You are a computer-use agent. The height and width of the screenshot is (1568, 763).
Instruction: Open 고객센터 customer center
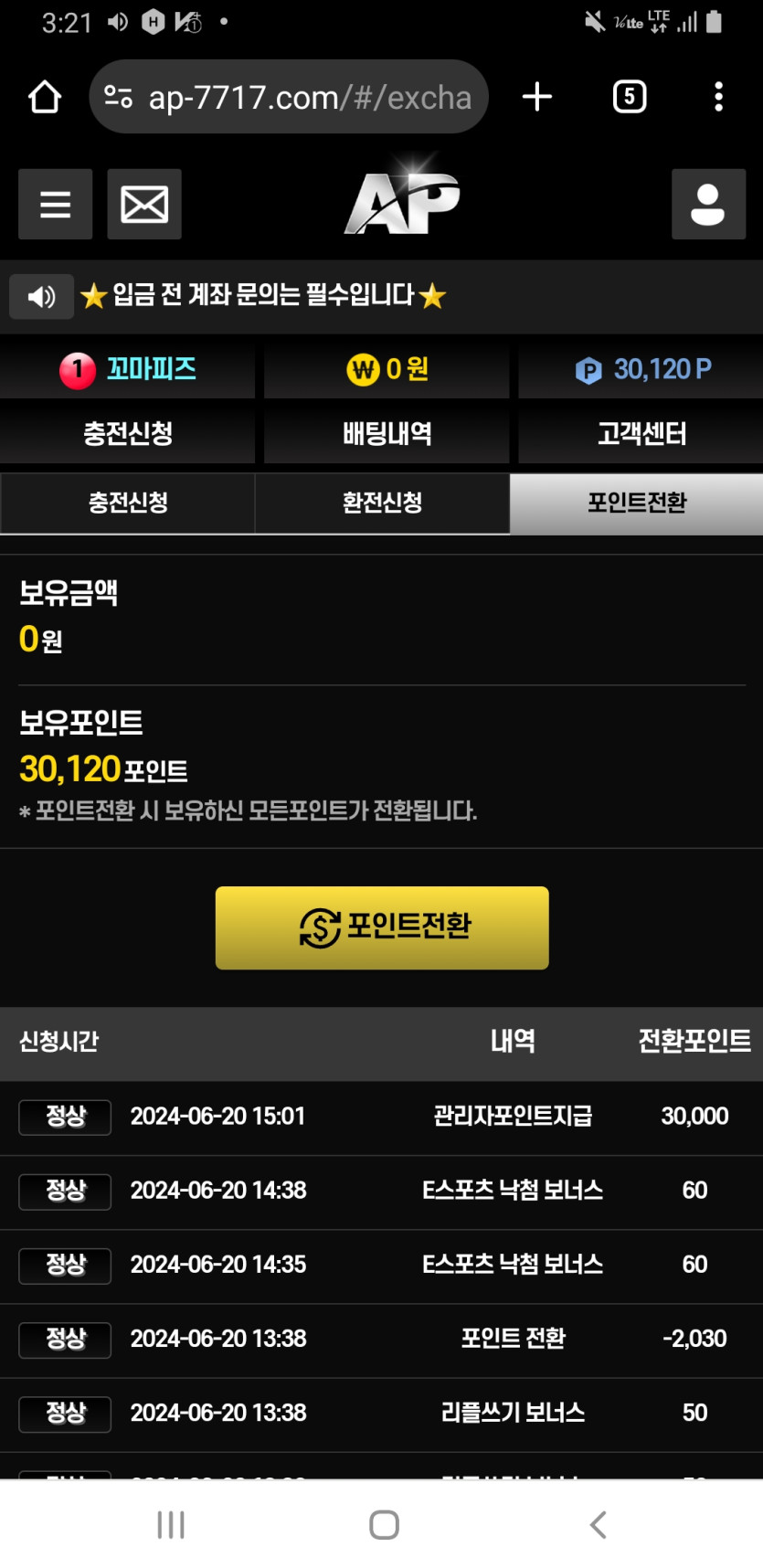641,433
